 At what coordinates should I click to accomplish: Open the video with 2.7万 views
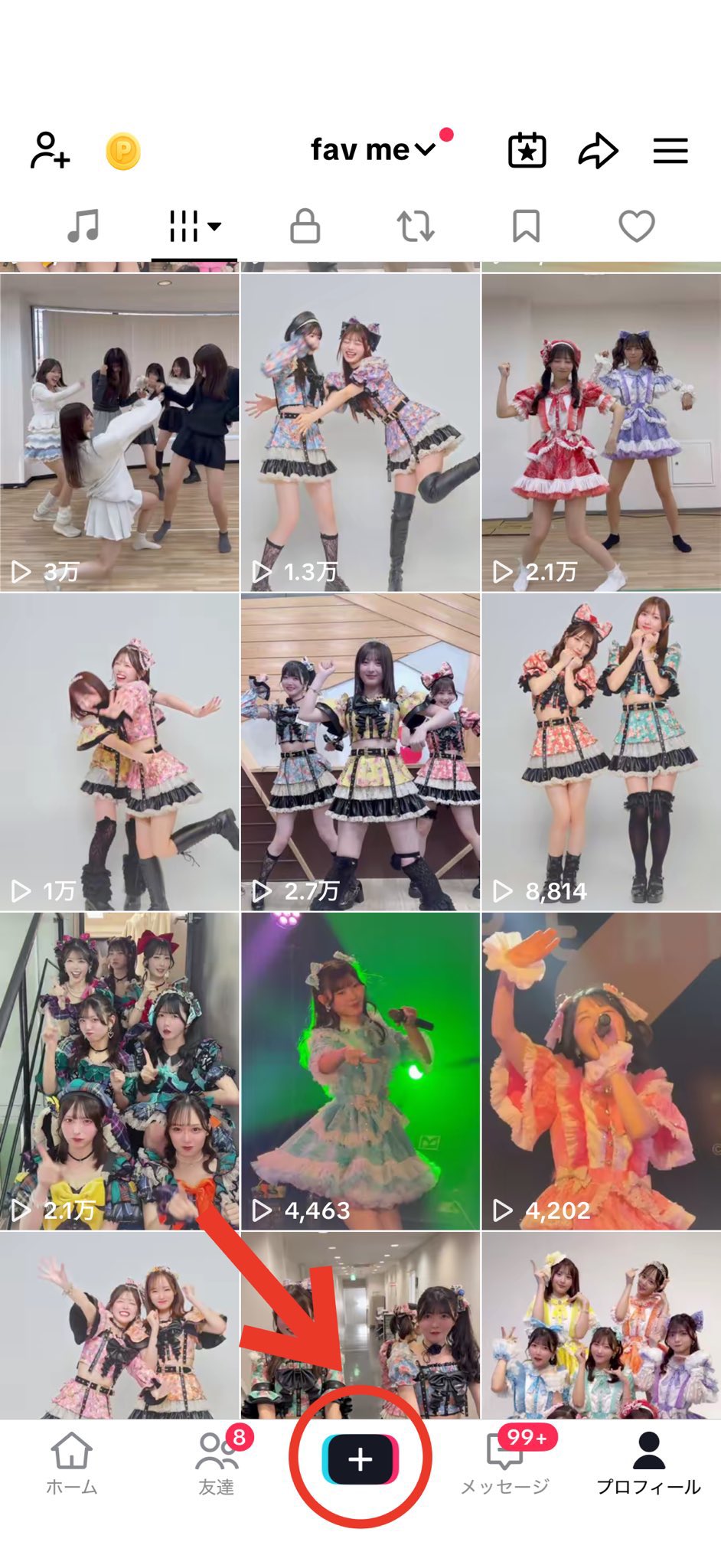(x=360, y=752)
